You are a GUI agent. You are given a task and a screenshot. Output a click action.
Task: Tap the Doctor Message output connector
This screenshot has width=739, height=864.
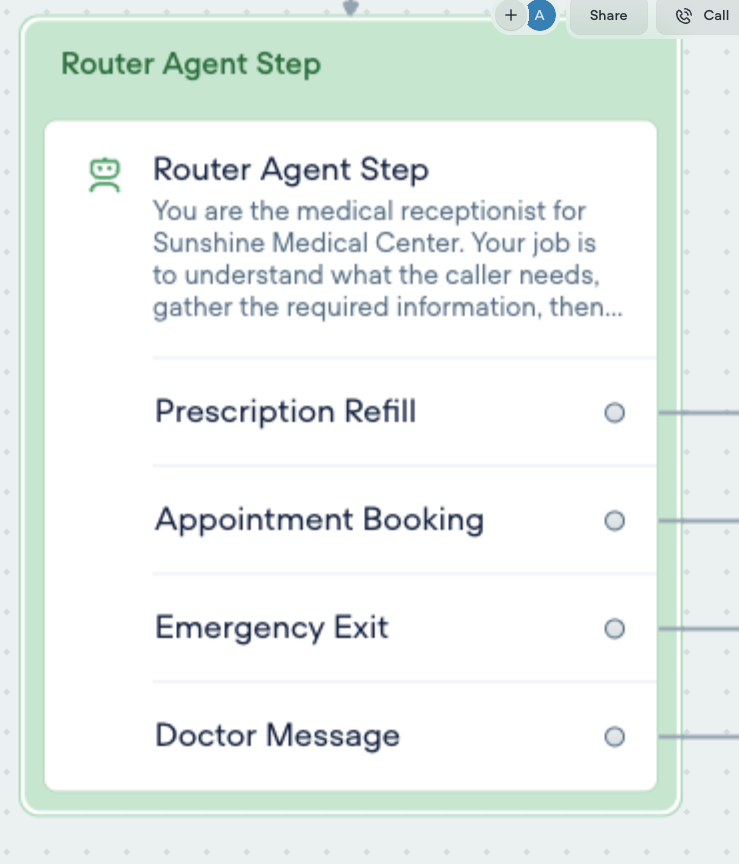(614, 737)
